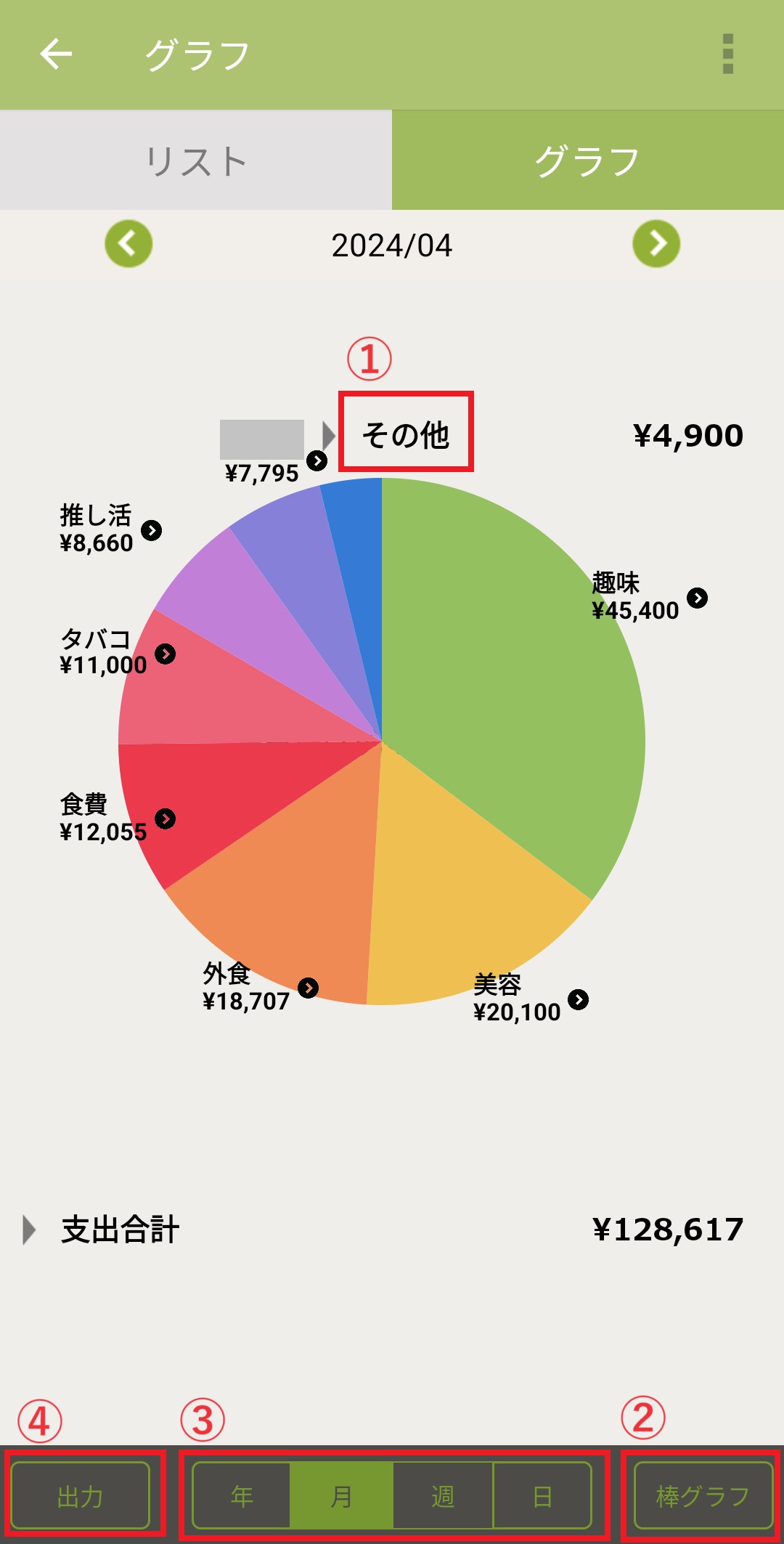Image resolution: width=784 pixels, height=1544 pixels.
Task: Go to the previous month
Action: tap(128, 244)
